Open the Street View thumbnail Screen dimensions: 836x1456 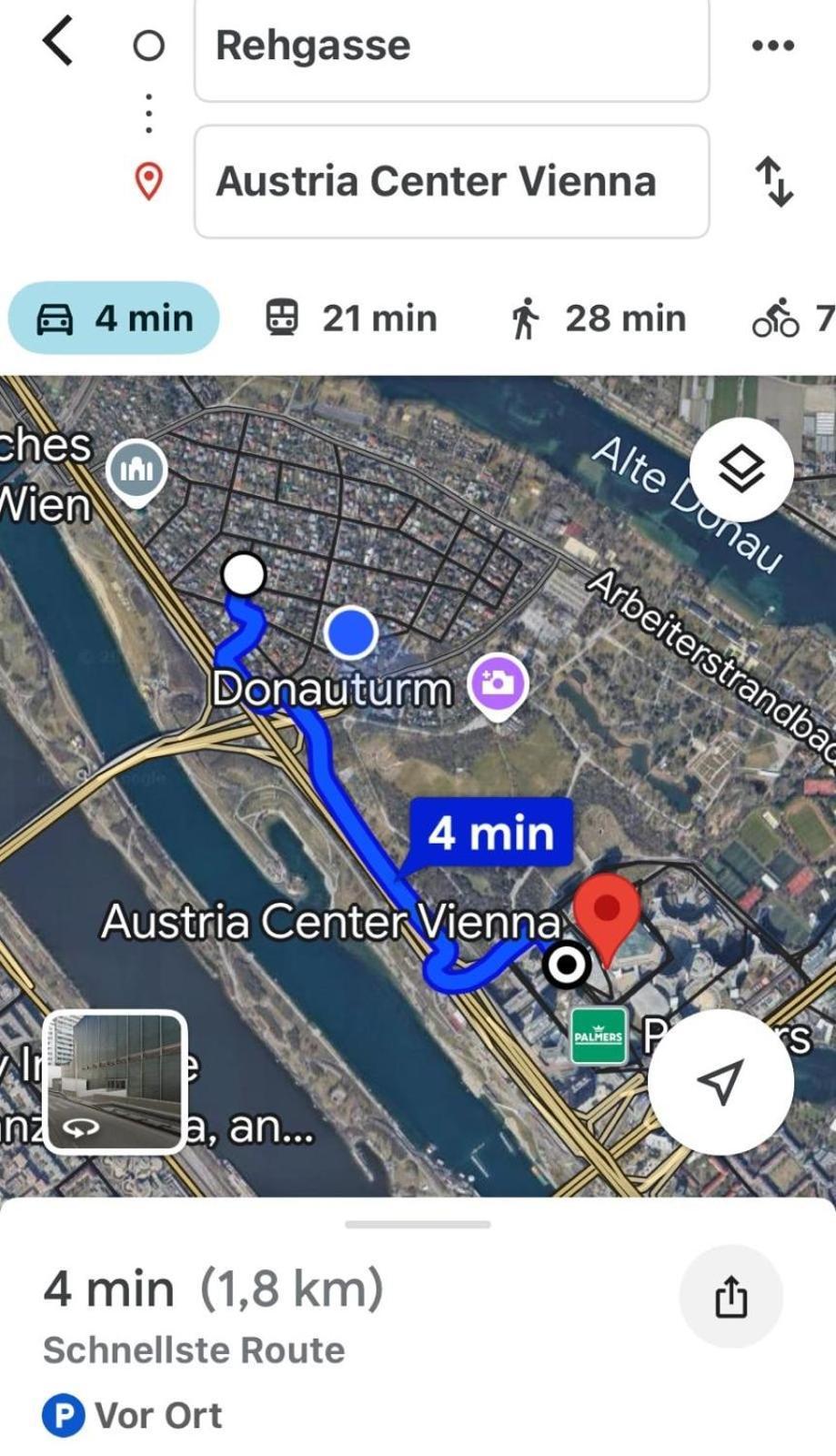click(x=116, y=1081)
